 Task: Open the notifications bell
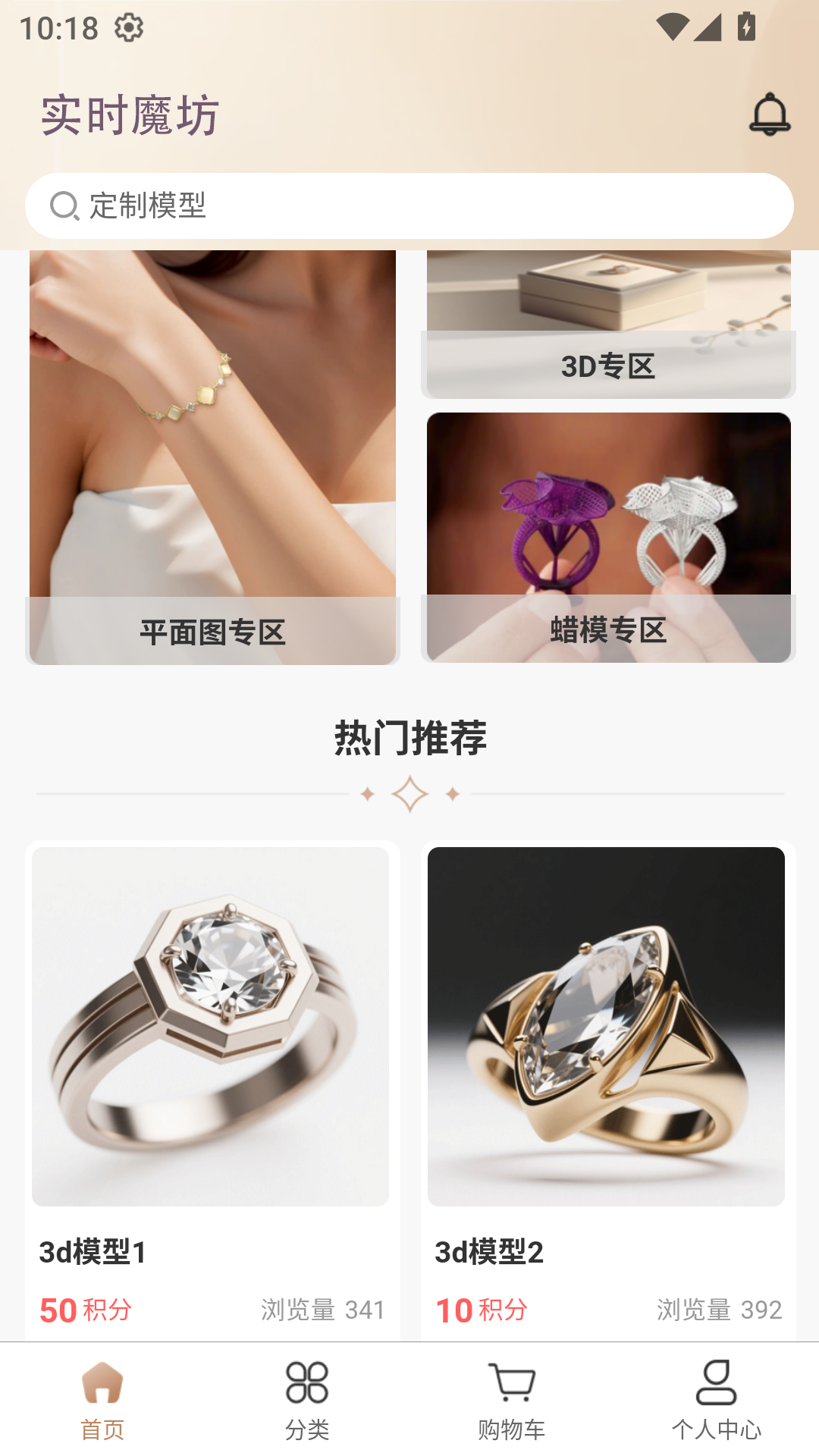coord(770,115)
